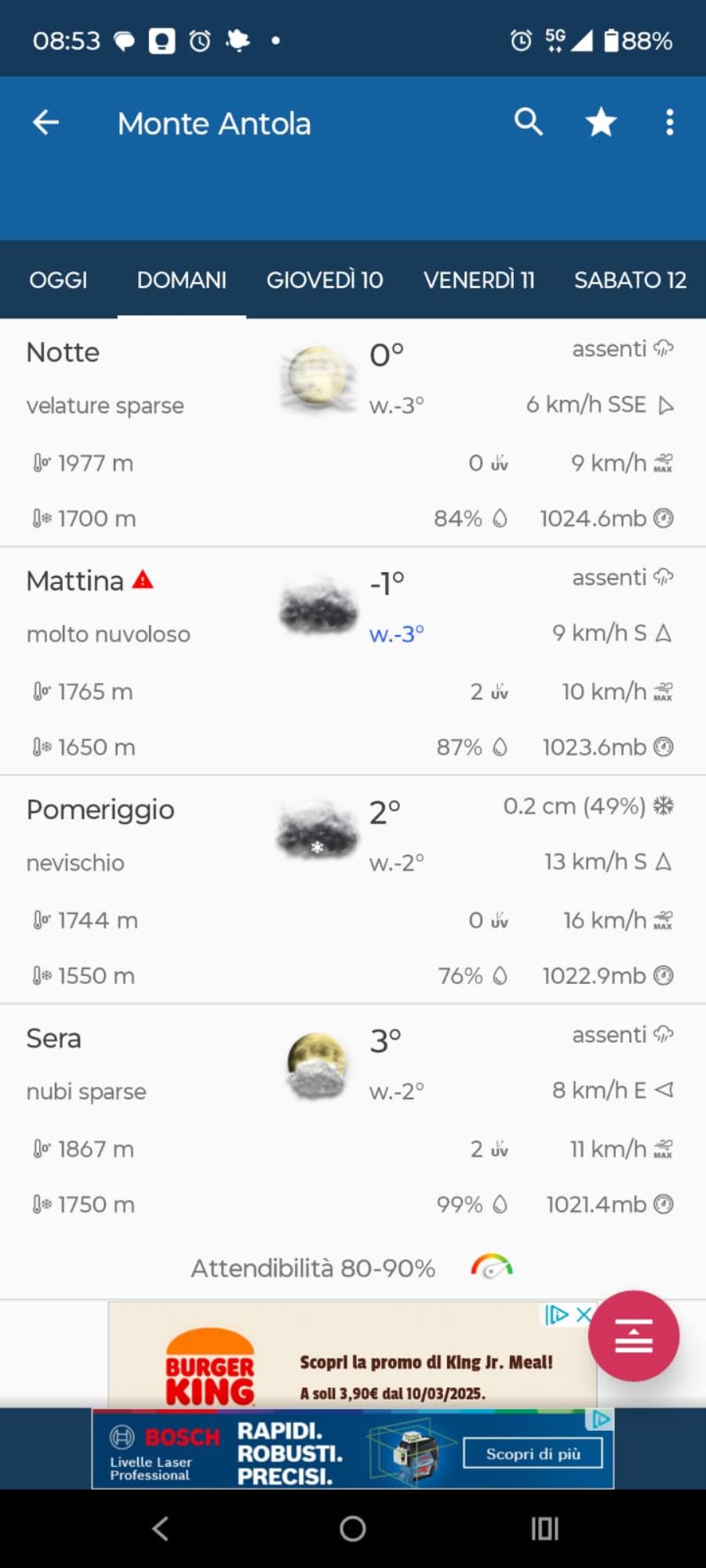Screen dimensions: 706x1568
Task: Tap the system home button
Action: tap(353, 1528)
